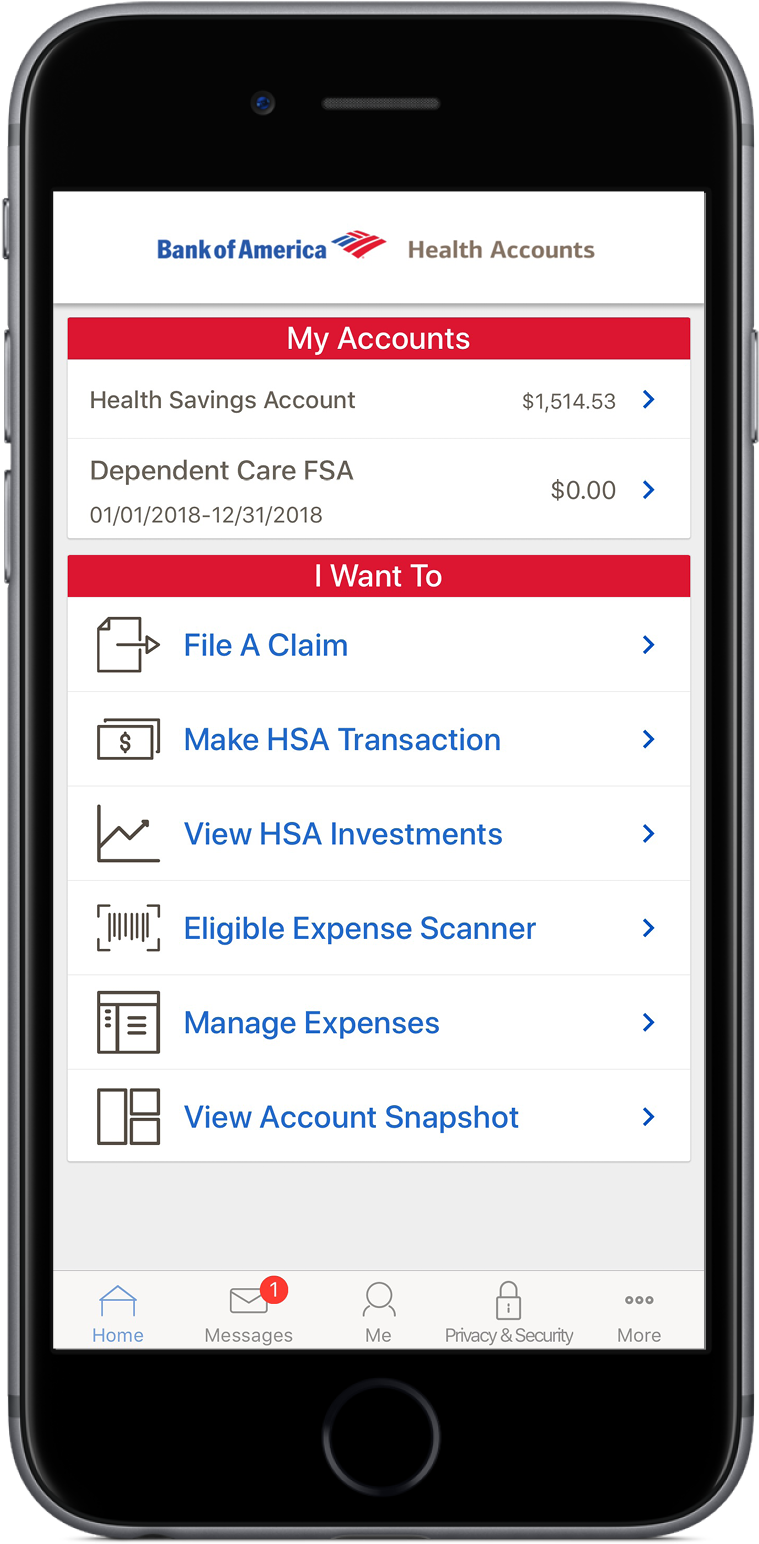The width and height of the screenshot is (759, 1544).
Task: Launch the Eligible Expense Scanner
Action: pyautogui.click(x=378, y=928)
